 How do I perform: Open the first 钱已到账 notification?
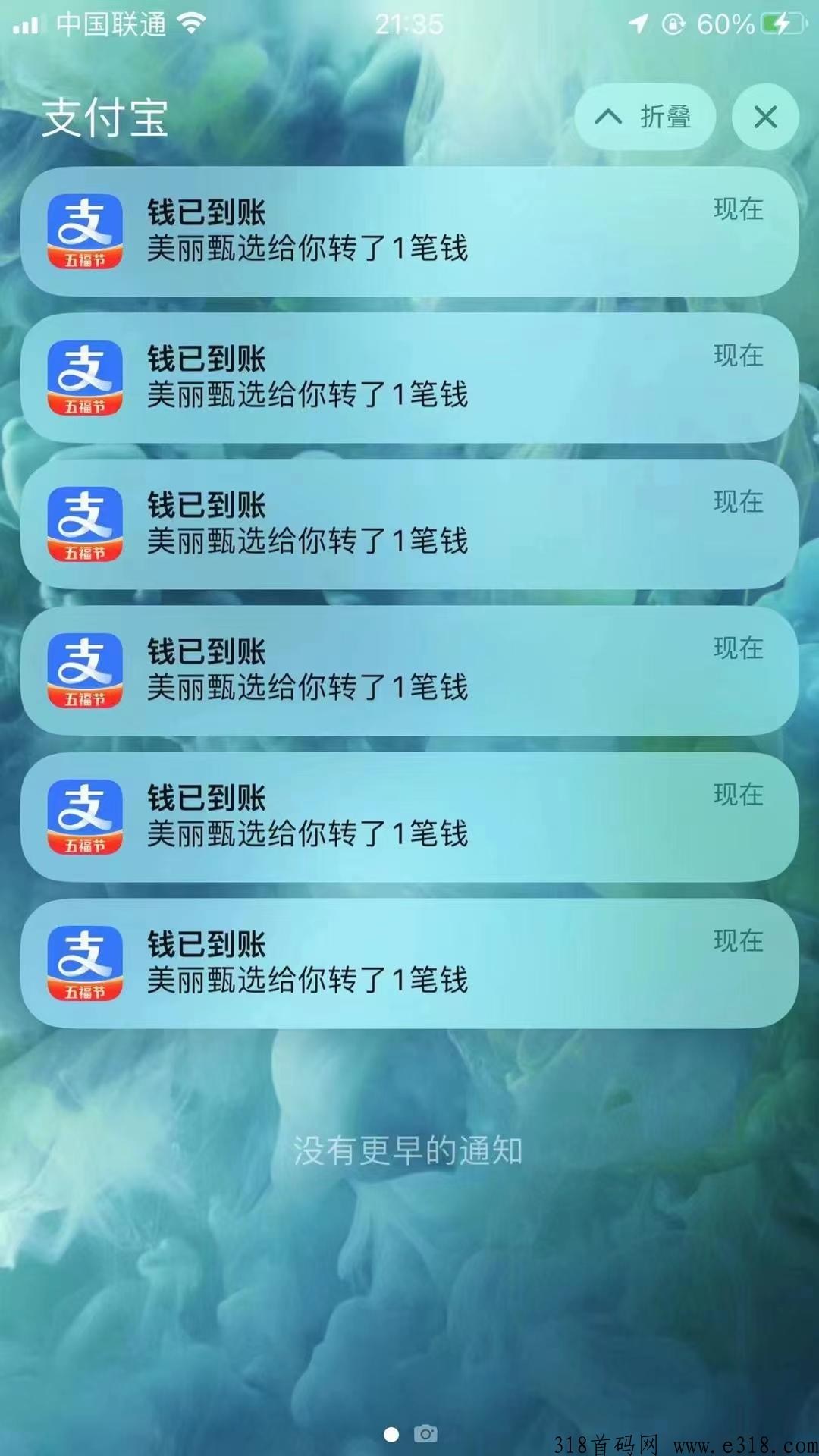pos(409,231)
